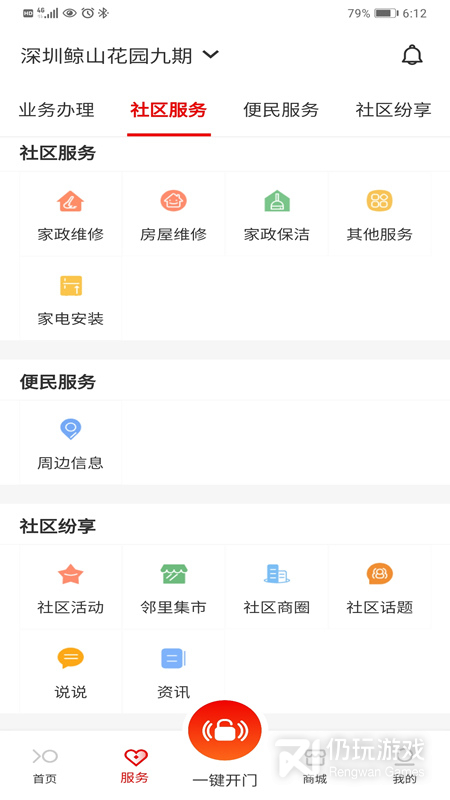Open 社区商圈
This screenshot has width=450, height=800.
coord(277,587)
